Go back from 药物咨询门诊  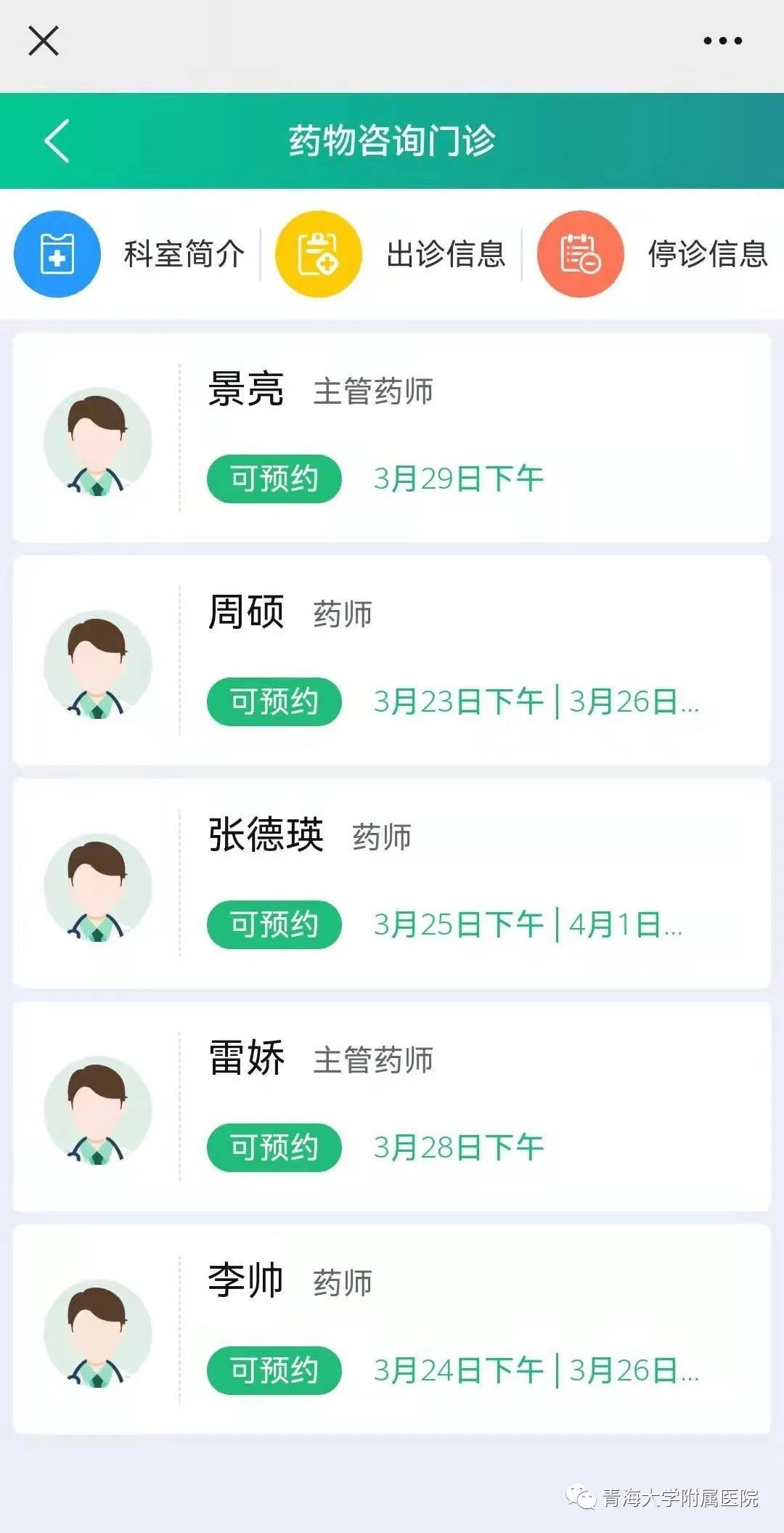(57, 141)
